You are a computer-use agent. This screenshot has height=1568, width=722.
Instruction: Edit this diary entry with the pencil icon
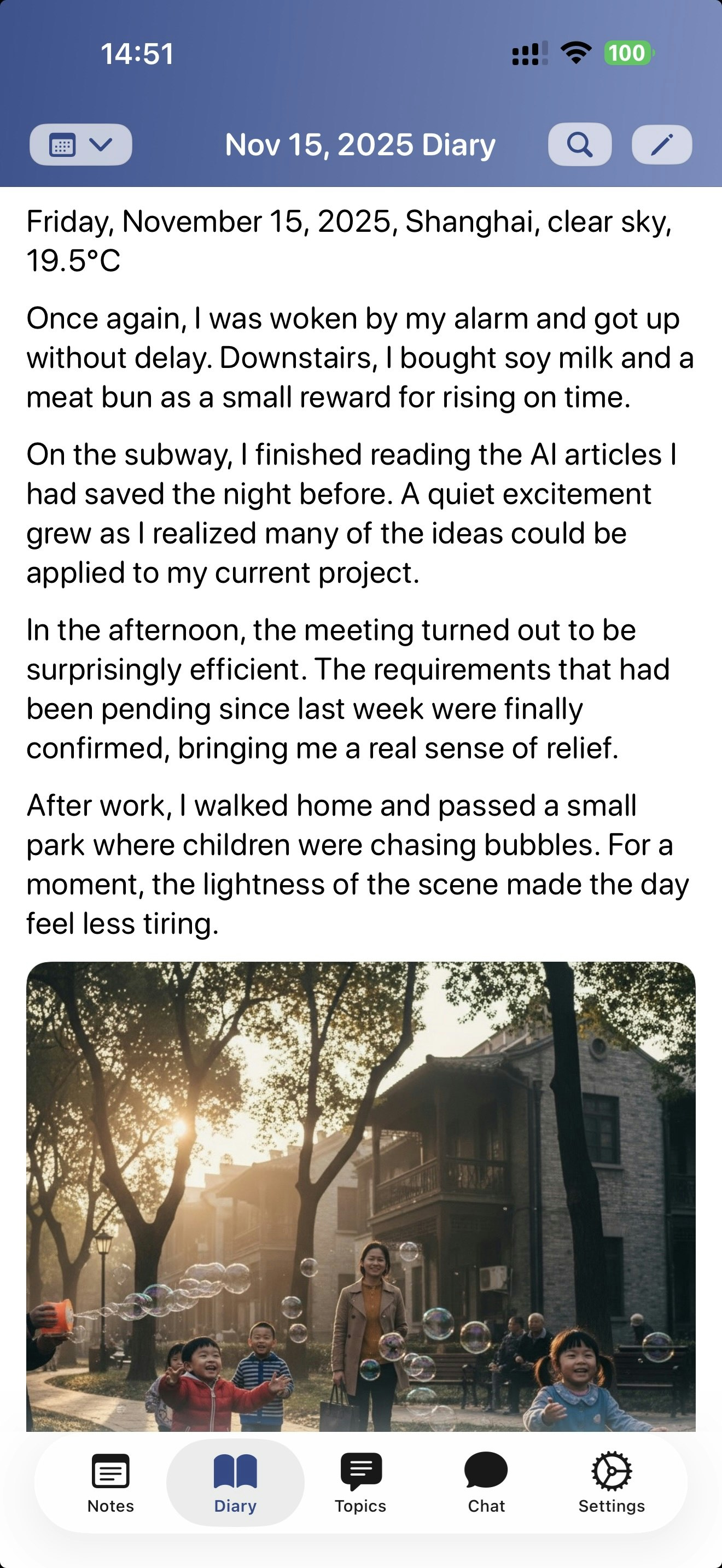click(x=662, y=145)
